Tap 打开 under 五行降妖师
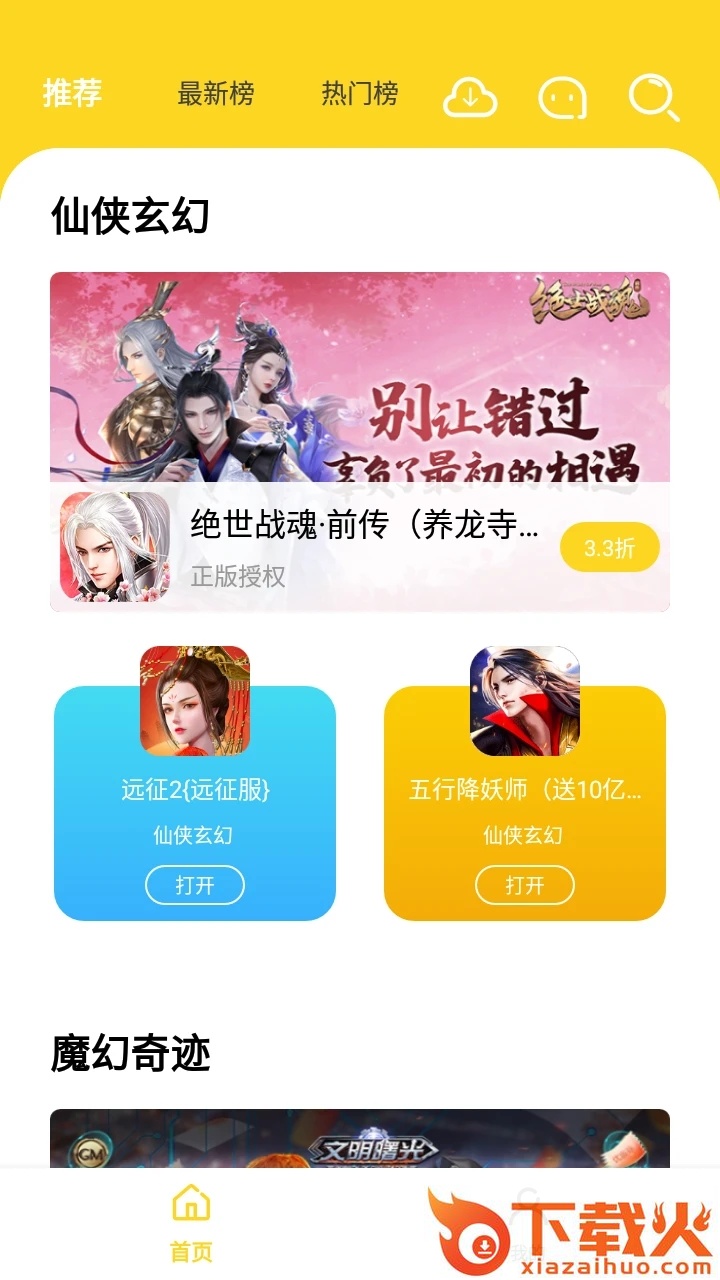This screenshot has width=720, height=1280. tap(525, 885)
